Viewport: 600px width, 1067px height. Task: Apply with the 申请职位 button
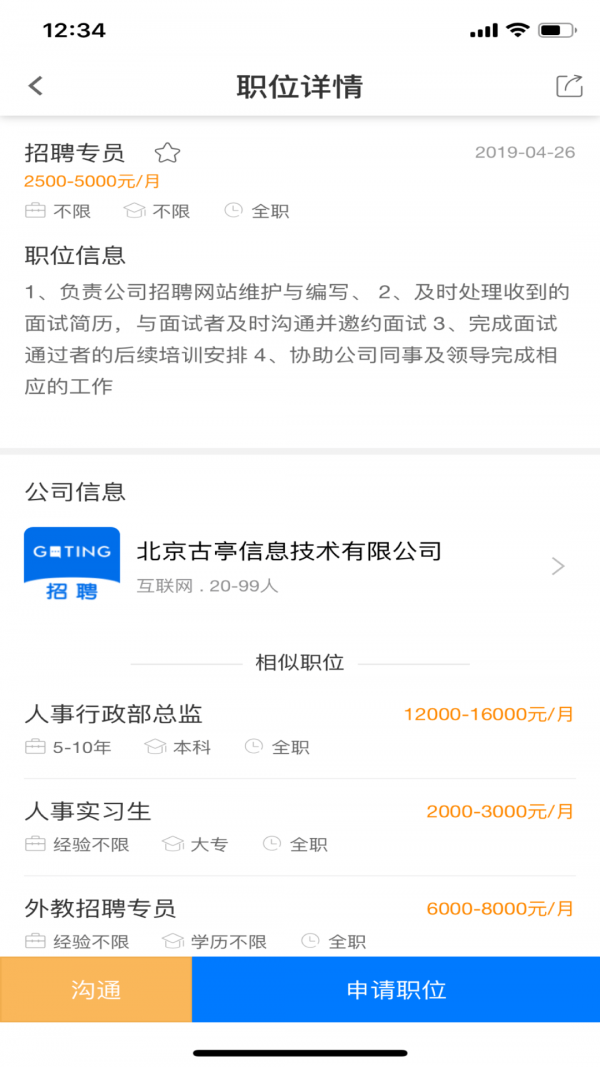(x=396, y=990)
